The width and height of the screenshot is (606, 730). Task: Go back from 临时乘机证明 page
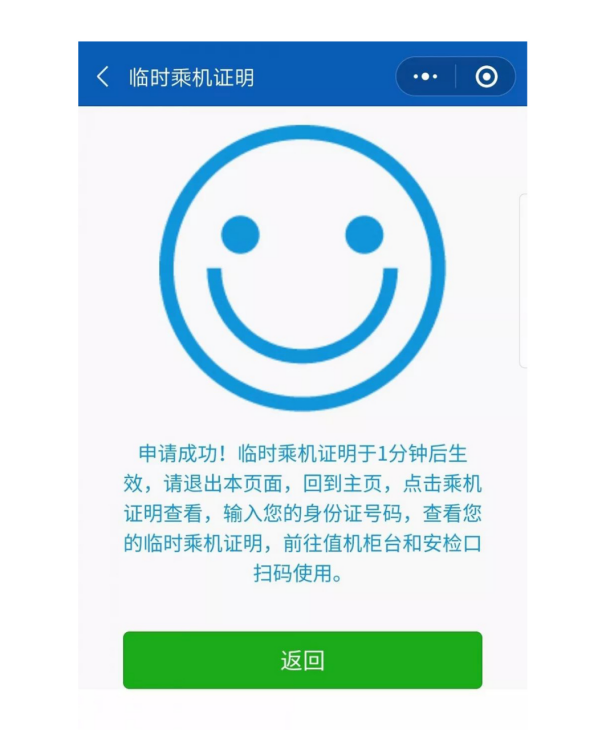[x=102, y=77]
